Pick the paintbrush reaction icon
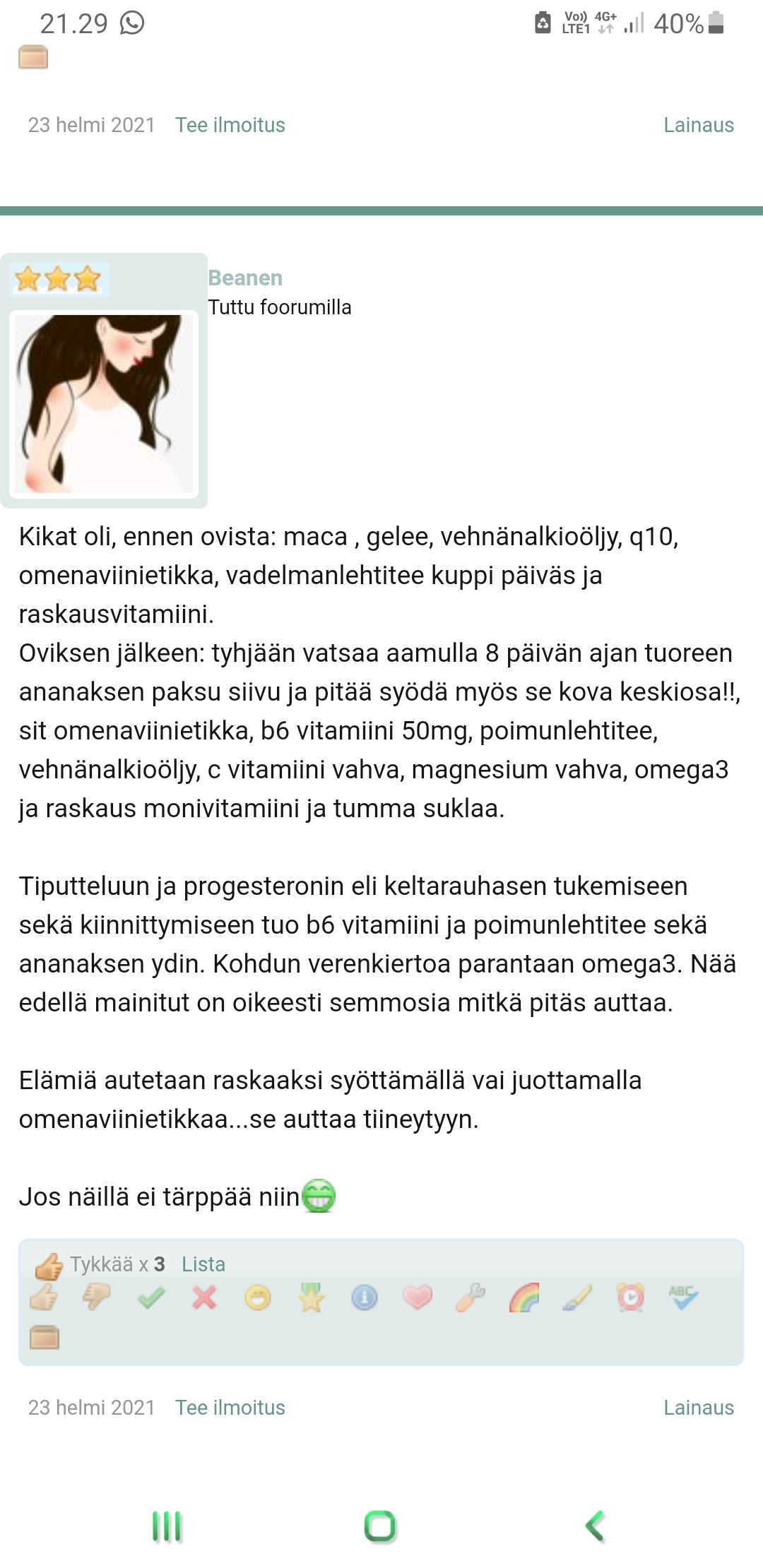Image resolution: width=763 pixels, height=1568 pixels. click(577, 1298)
